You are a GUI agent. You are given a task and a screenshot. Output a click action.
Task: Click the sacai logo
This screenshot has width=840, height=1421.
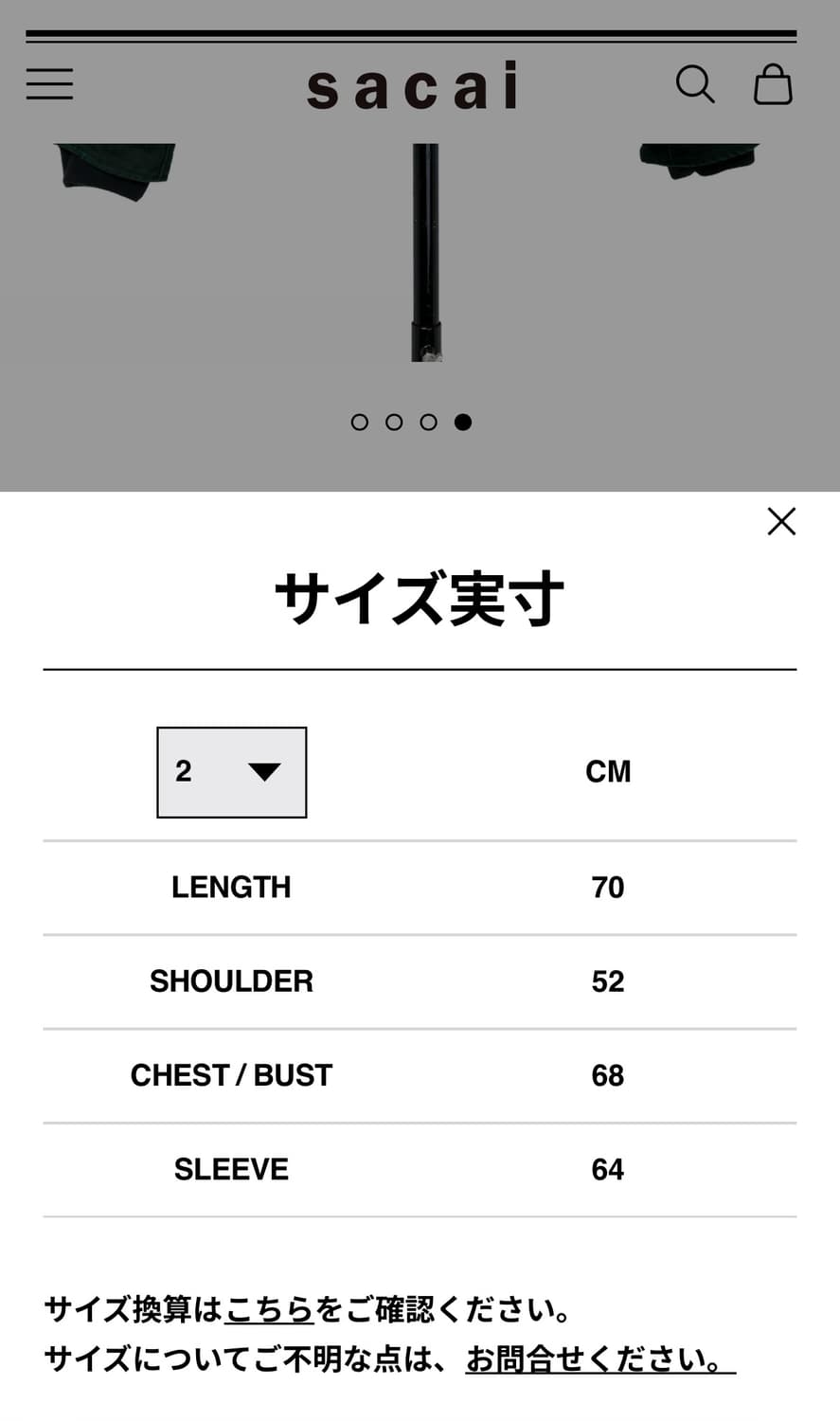click(412, 83)
